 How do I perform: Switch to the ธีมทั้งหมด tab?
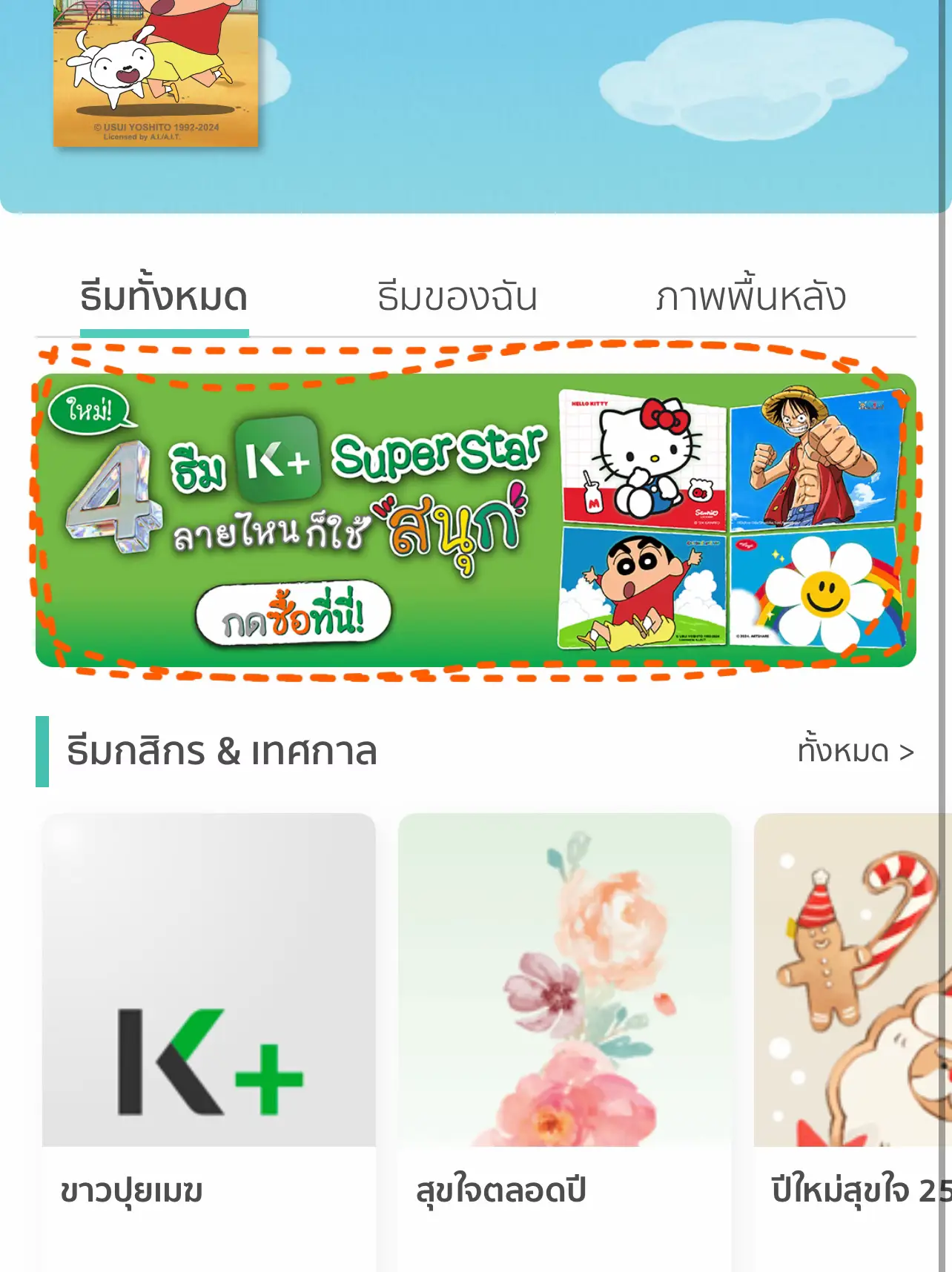[x=164, y=298]
